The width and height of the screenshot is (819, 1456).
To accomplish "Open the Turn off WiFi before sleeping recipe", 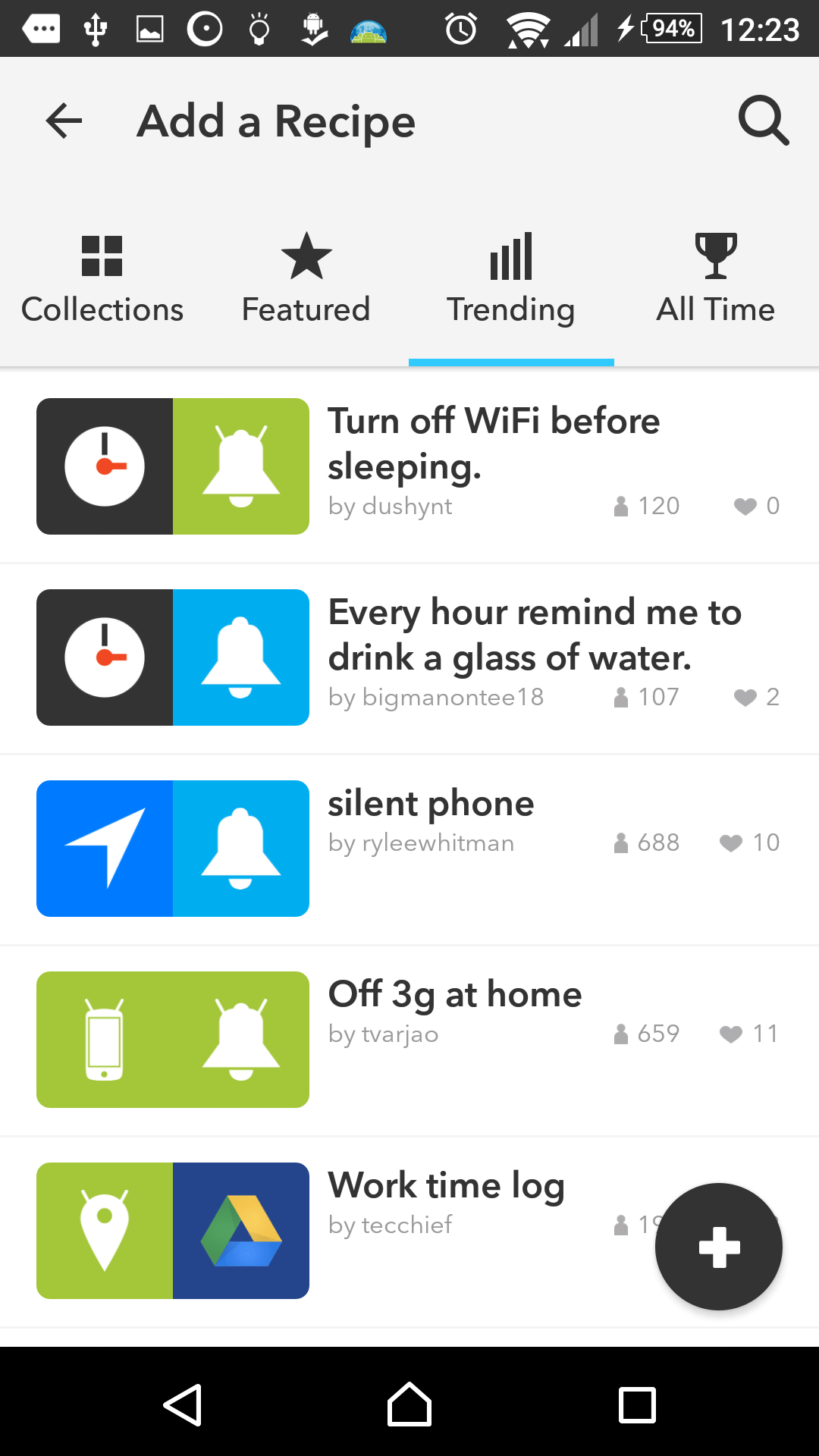I will coord(409,466).
